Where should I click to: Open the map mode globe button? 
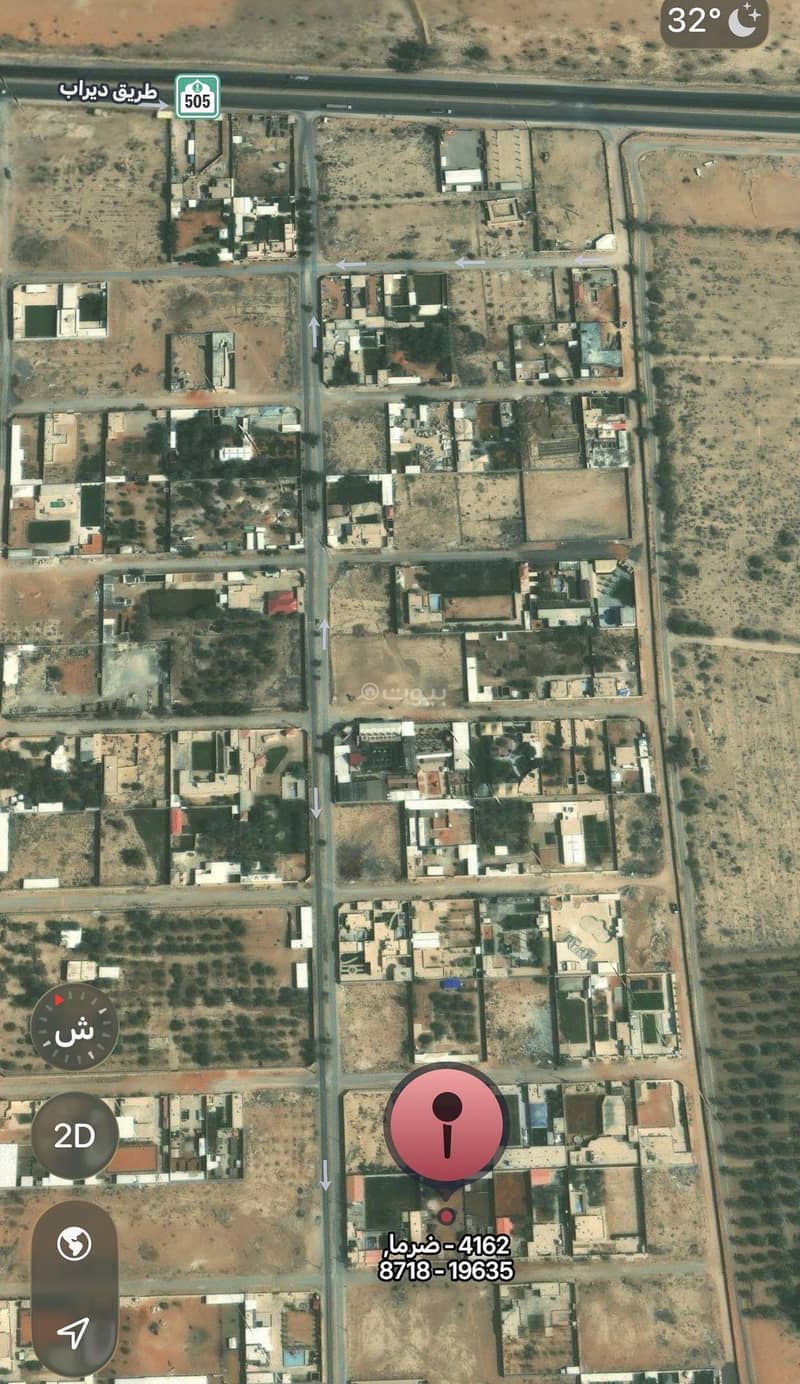click(74, 1244)
